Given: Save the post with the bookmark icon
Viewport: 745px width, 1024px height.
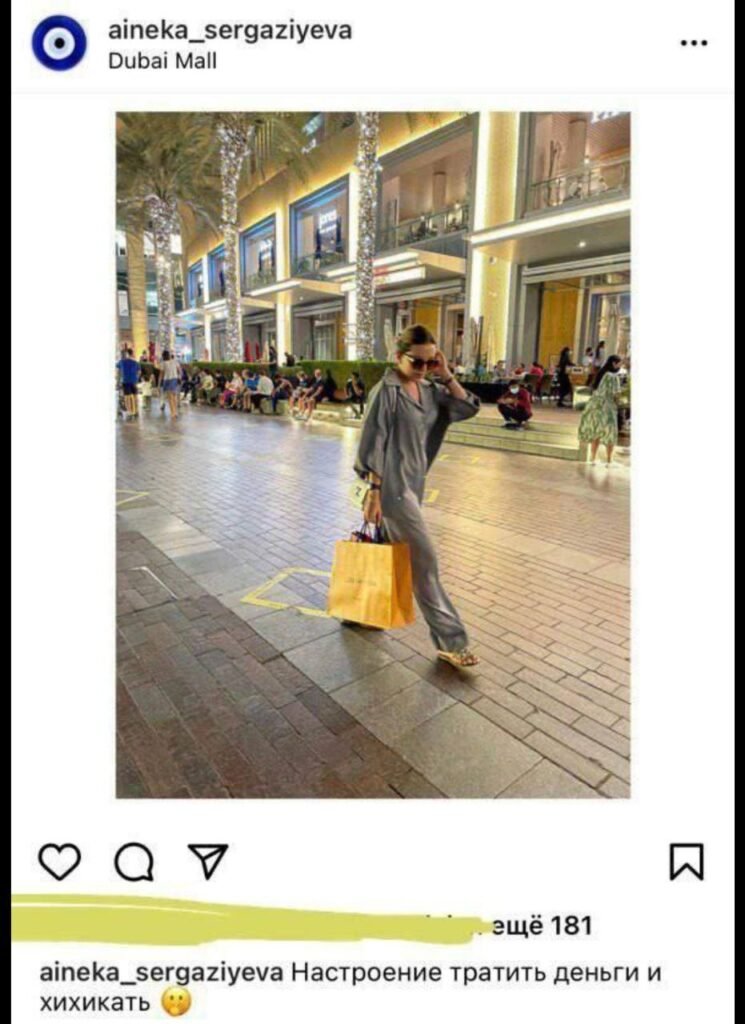Looking at the screenshot, I should click(x=686, y=861).
